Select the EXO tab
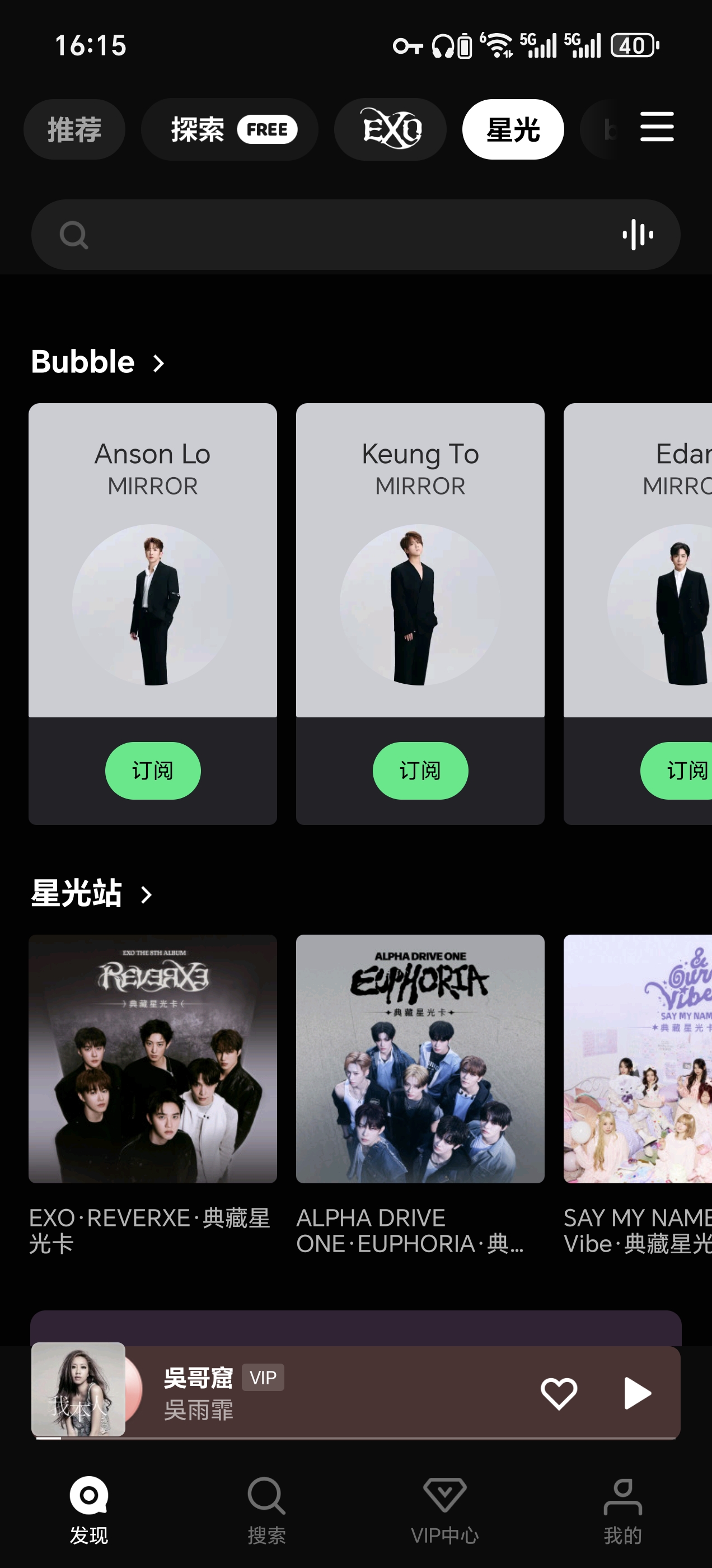Viewport: 712px width, 1568px height. coord(390,130)
